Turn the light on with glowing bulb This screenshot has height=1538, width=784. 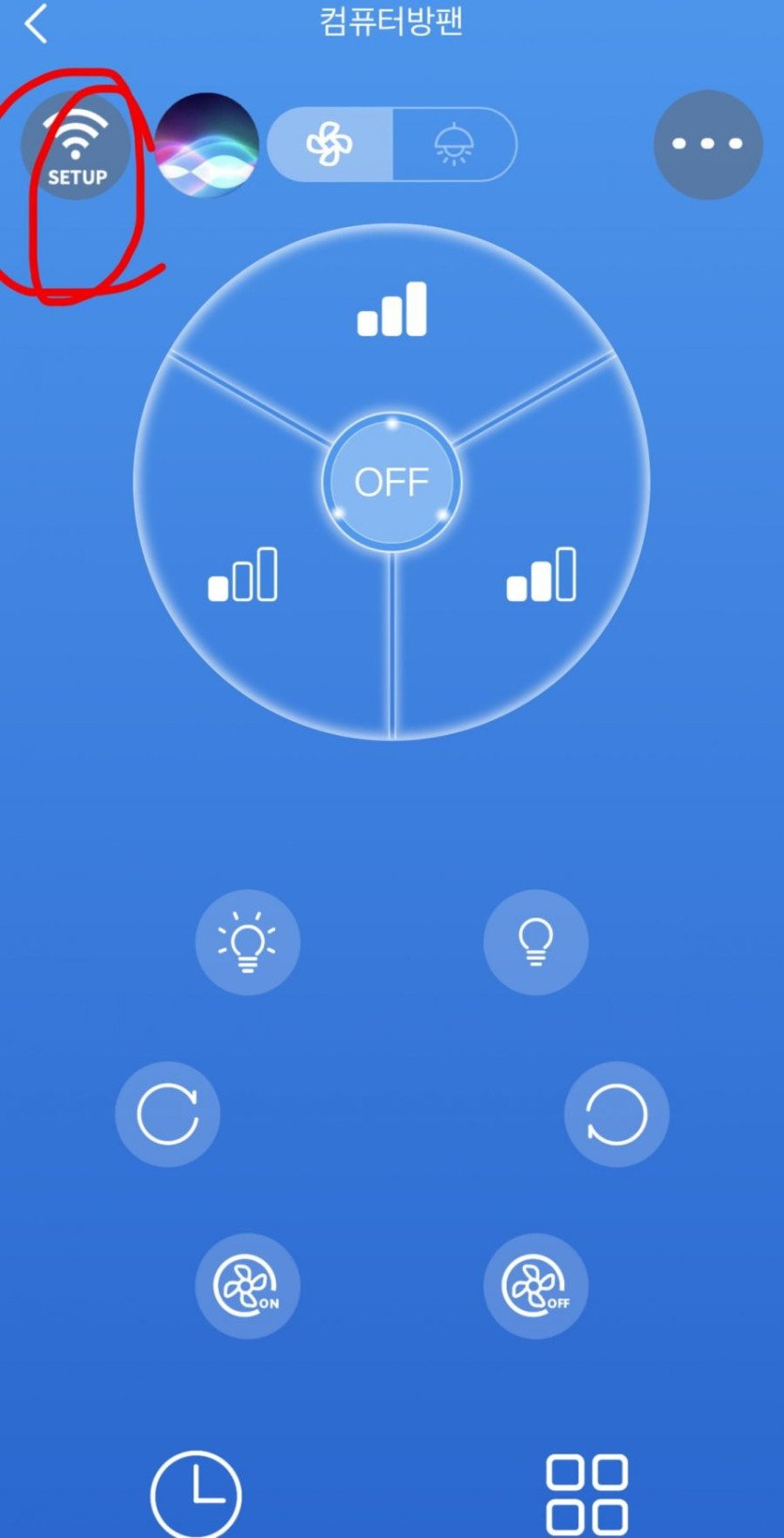(248, 942)
